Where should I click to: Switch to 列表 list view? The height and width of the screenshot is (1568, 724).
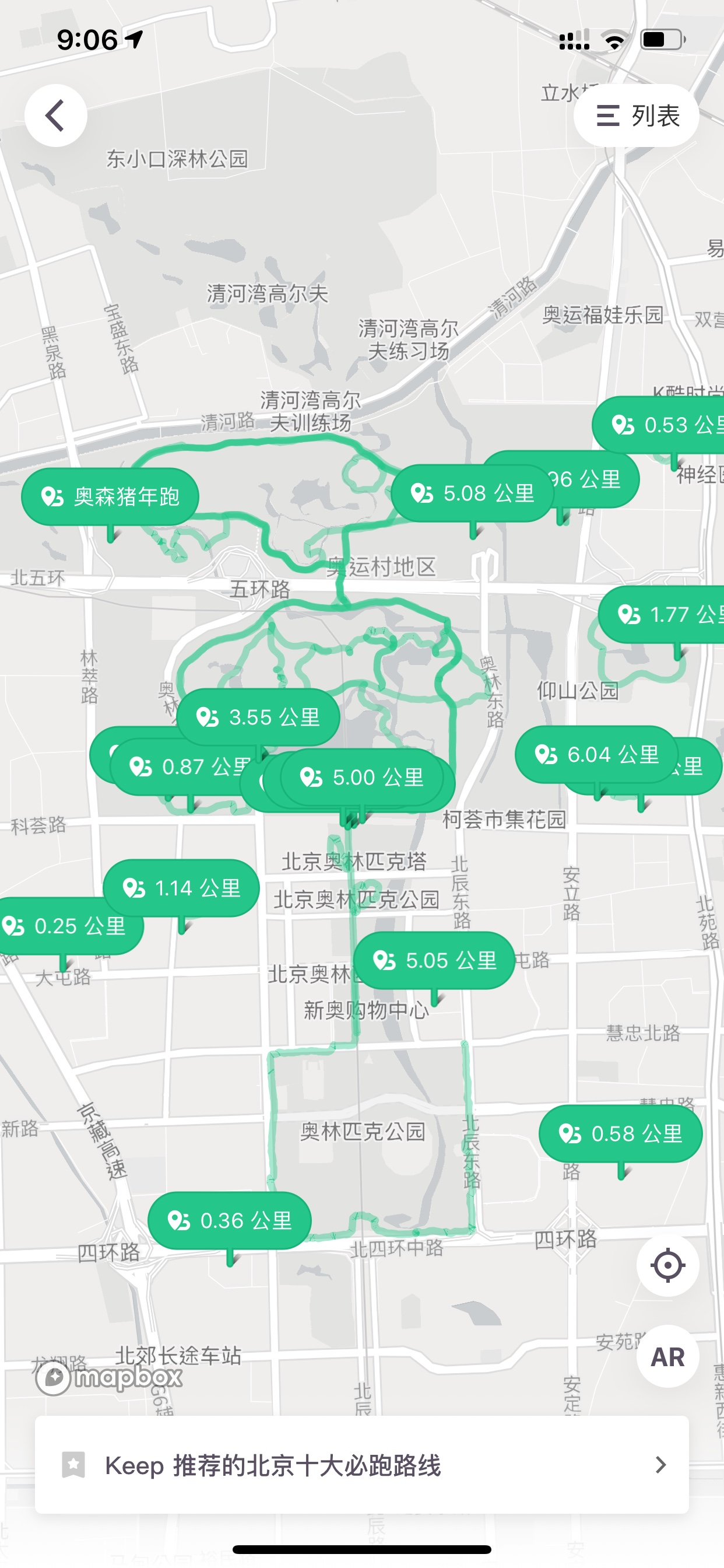[636, 116]
